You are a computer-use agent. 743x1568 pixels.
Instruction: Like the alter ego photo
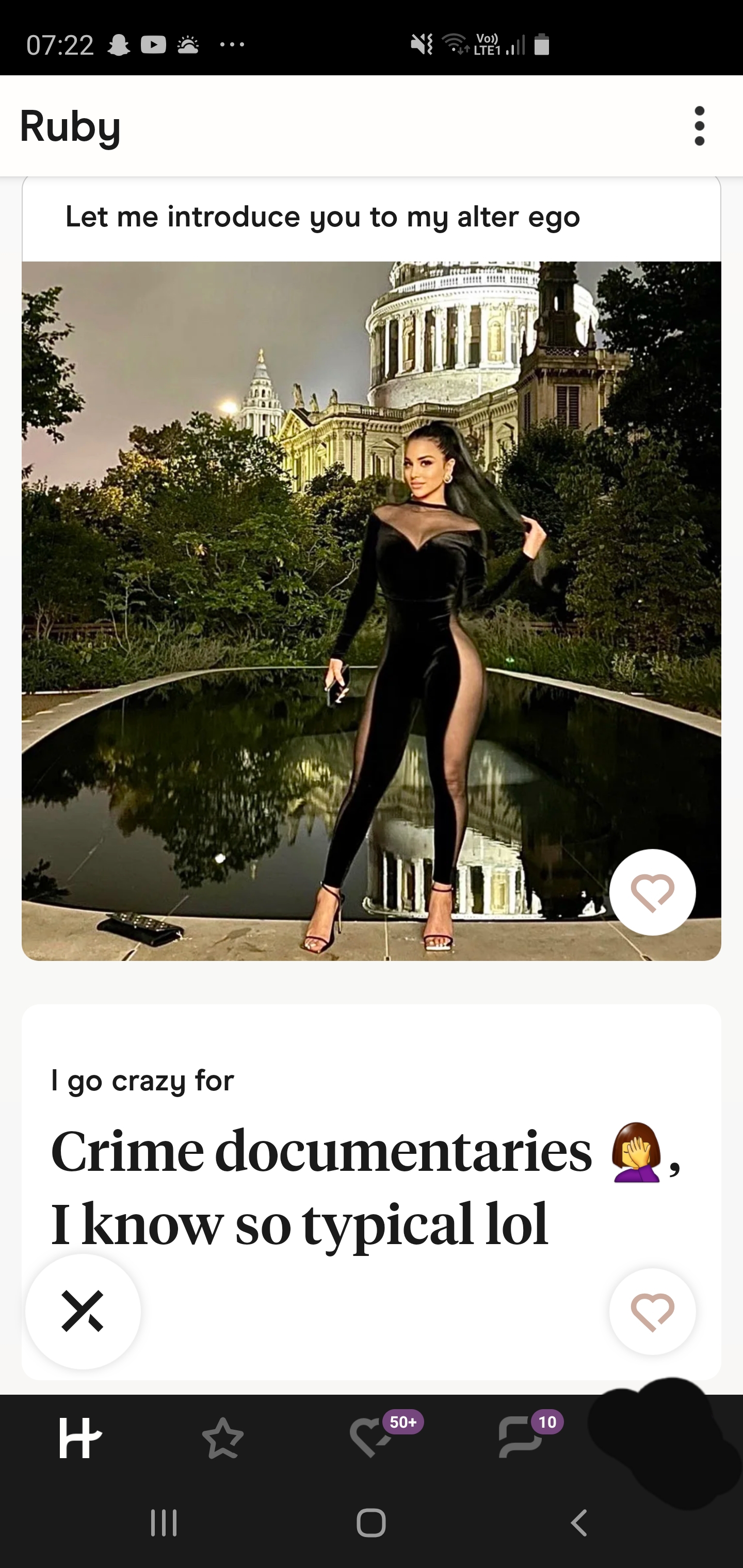click(652, 892)
